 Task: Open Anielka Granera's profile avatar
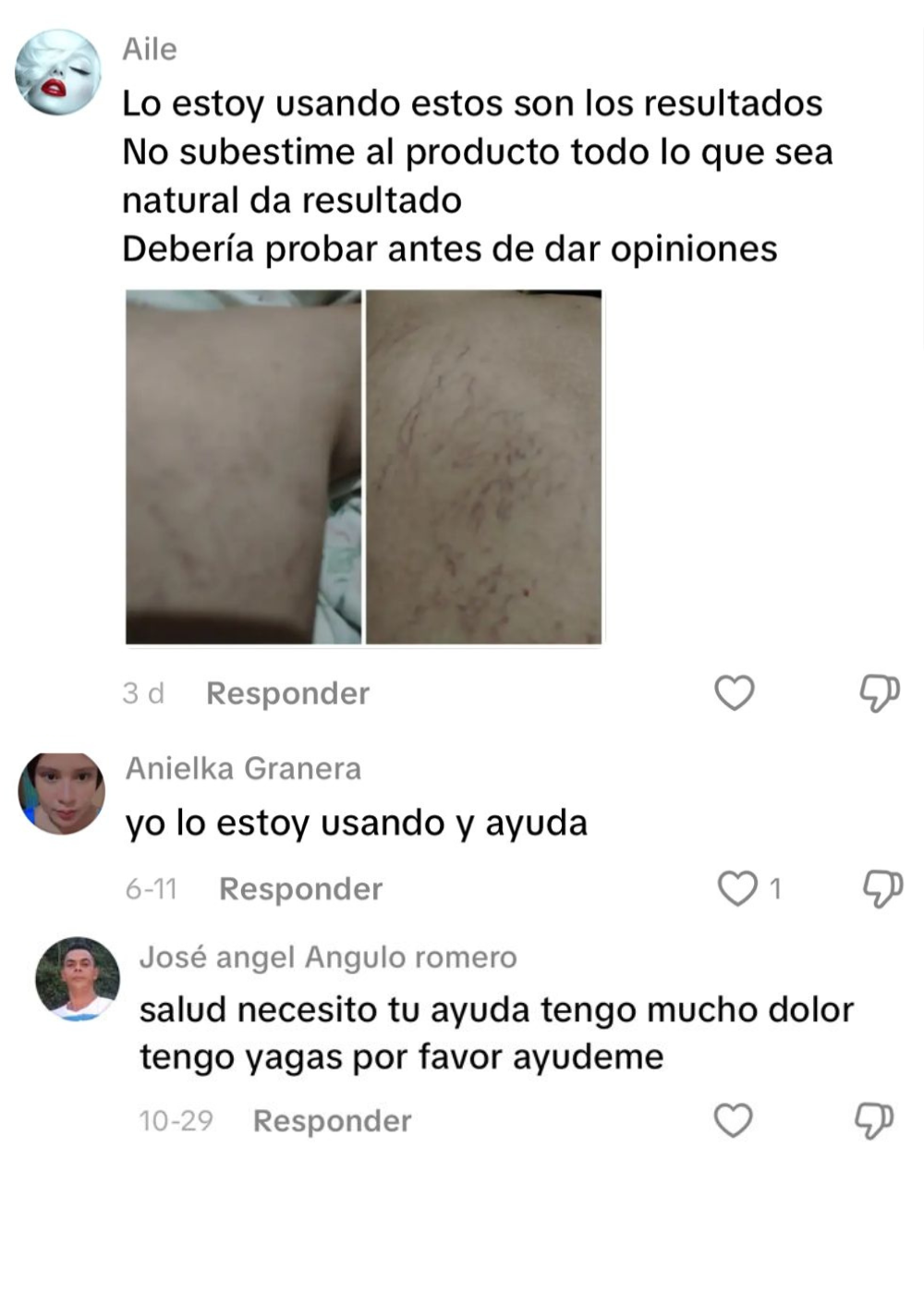(61, 794)
